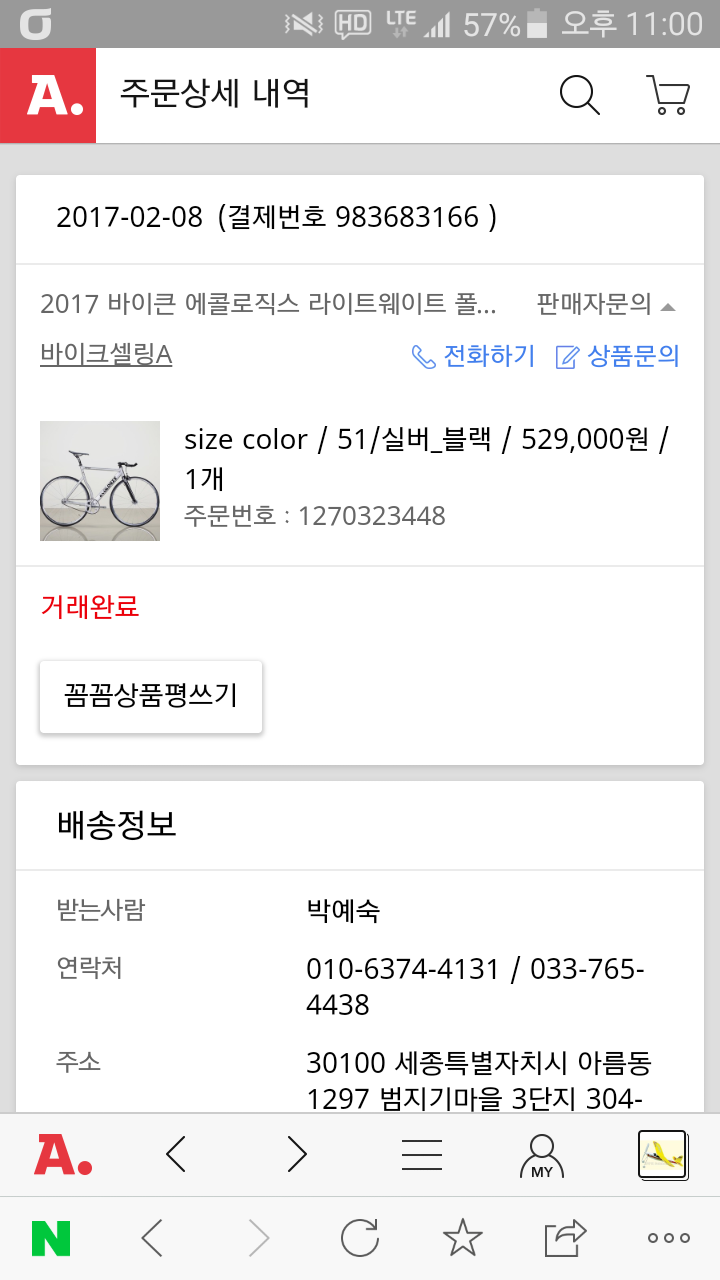Open the recently viewed item thumbnail
This screenshot has width=720, height=1280.
pos(662,1155)
